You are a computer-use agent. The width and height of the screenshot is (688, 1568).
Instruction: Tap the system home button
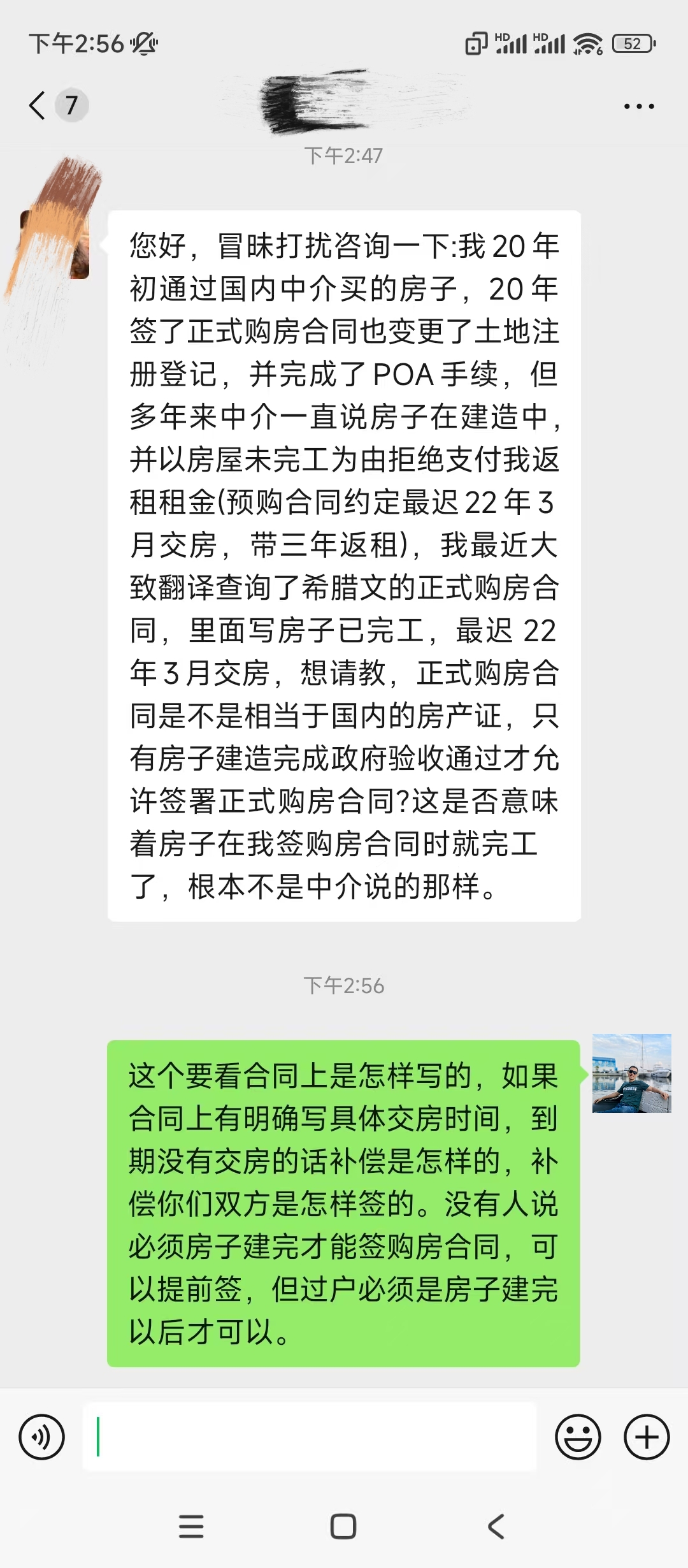click(x=343, y=1526)
